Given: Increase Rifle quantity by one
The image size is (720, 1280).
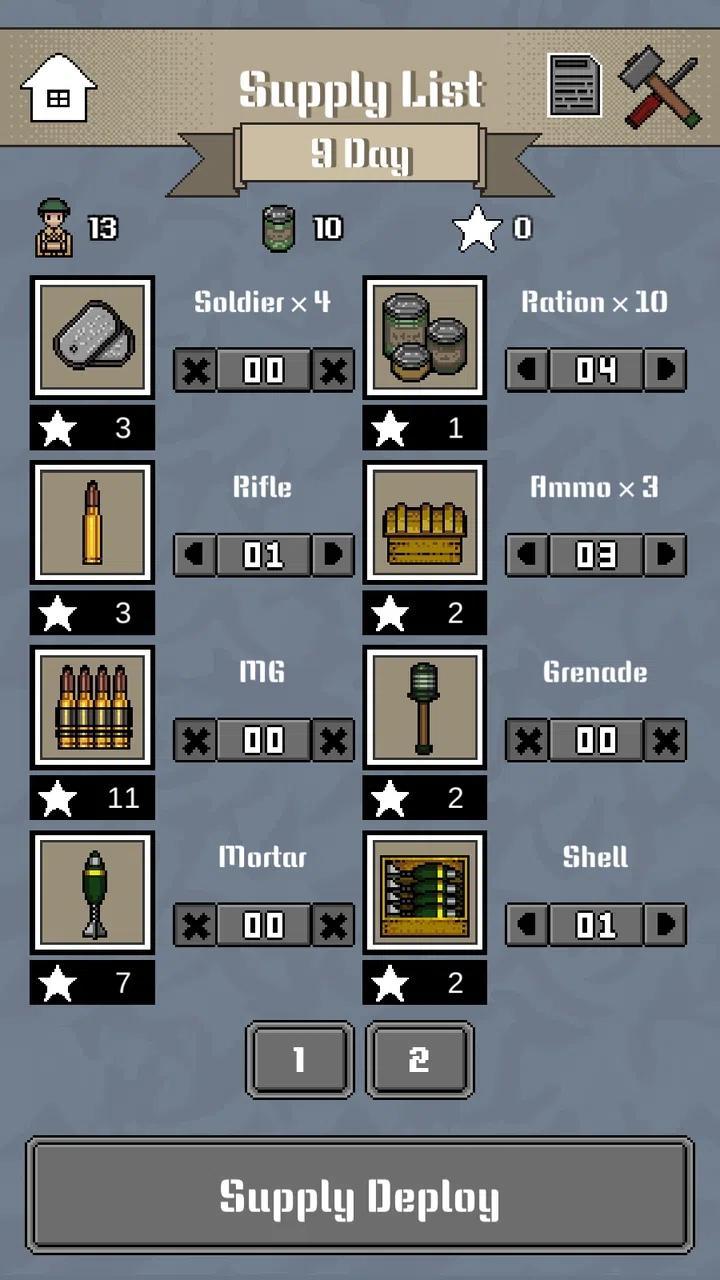Looking at the screenshot, I should (x=333, y=555).
